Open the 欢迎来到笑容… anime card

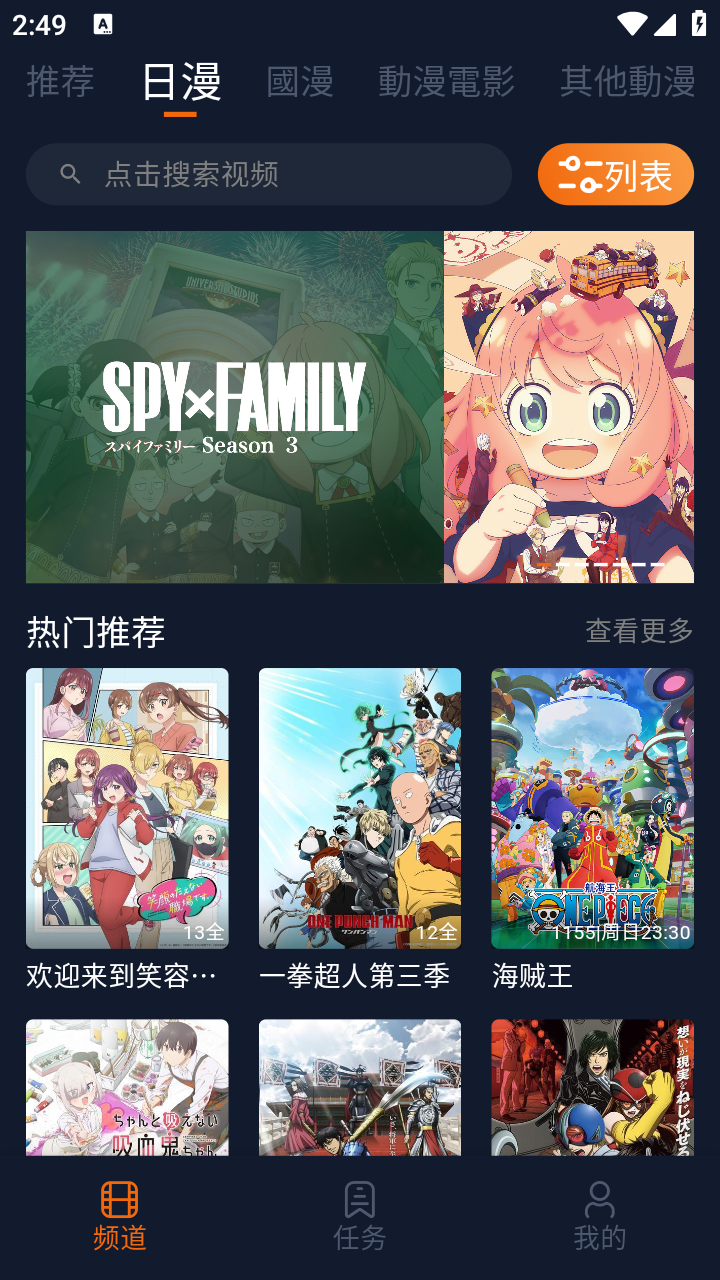tap(127, 808)
